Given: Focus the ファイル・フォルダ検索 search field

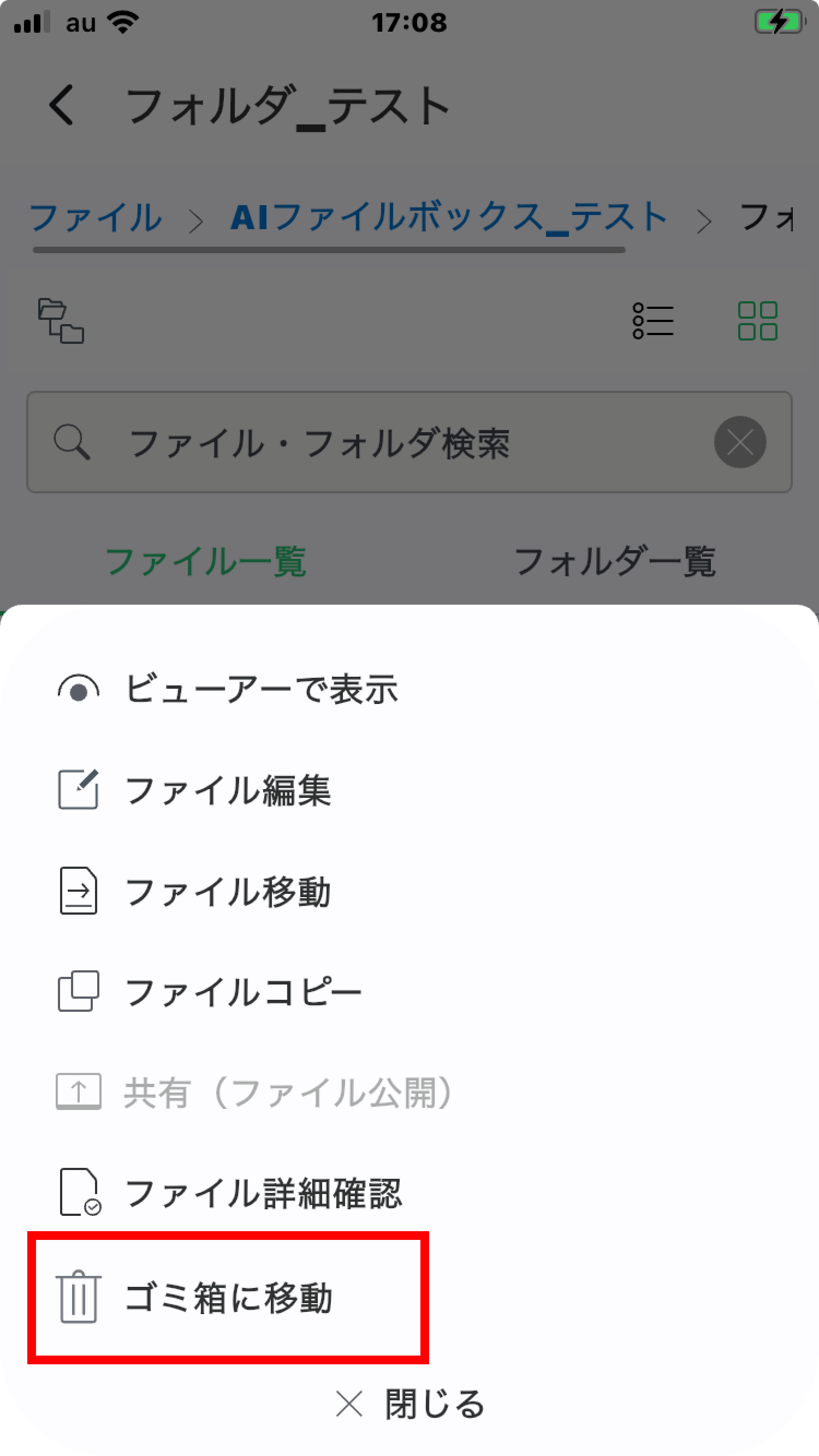Looking at the screenshot, I should pos(373,442).
